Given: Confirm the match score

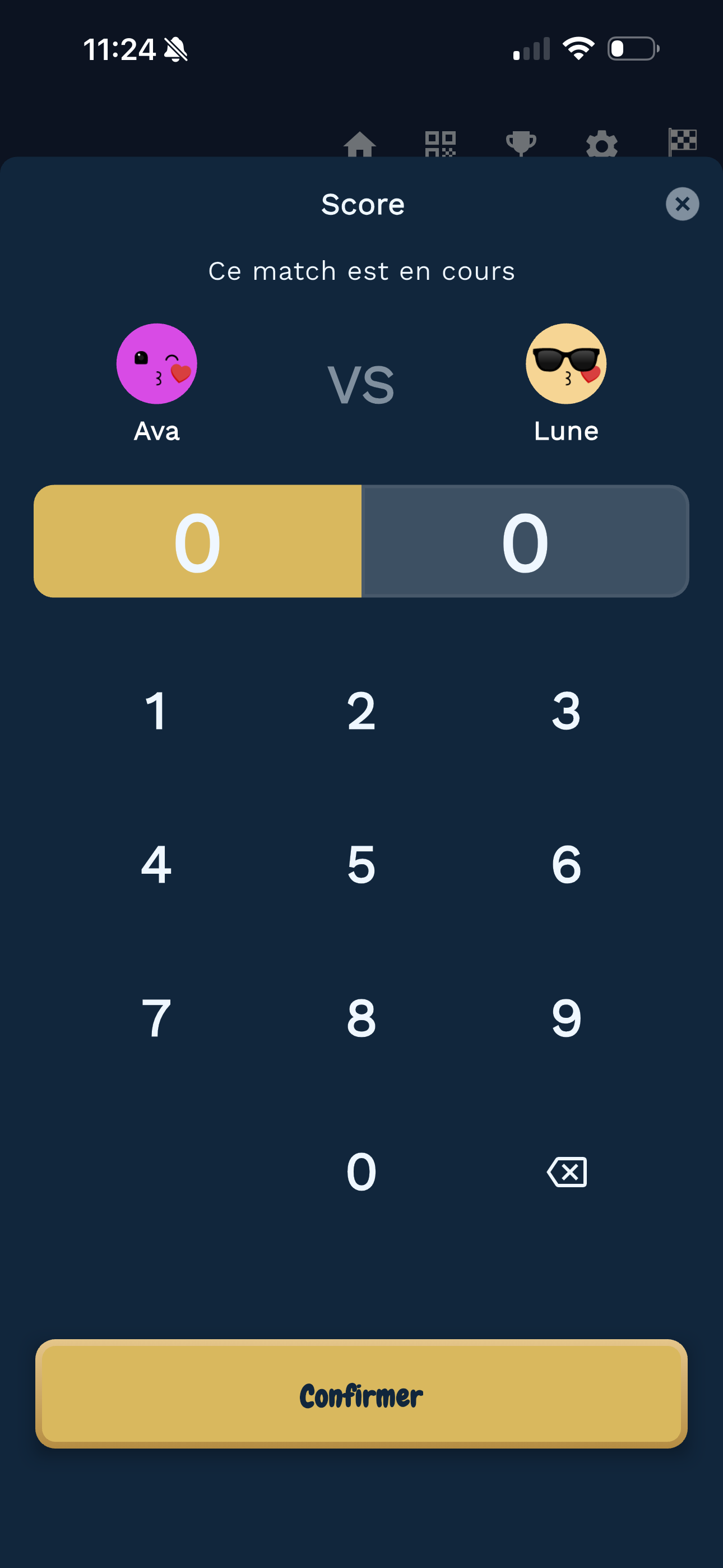Looking at the screenshot, I should [x=361, y=1394].
